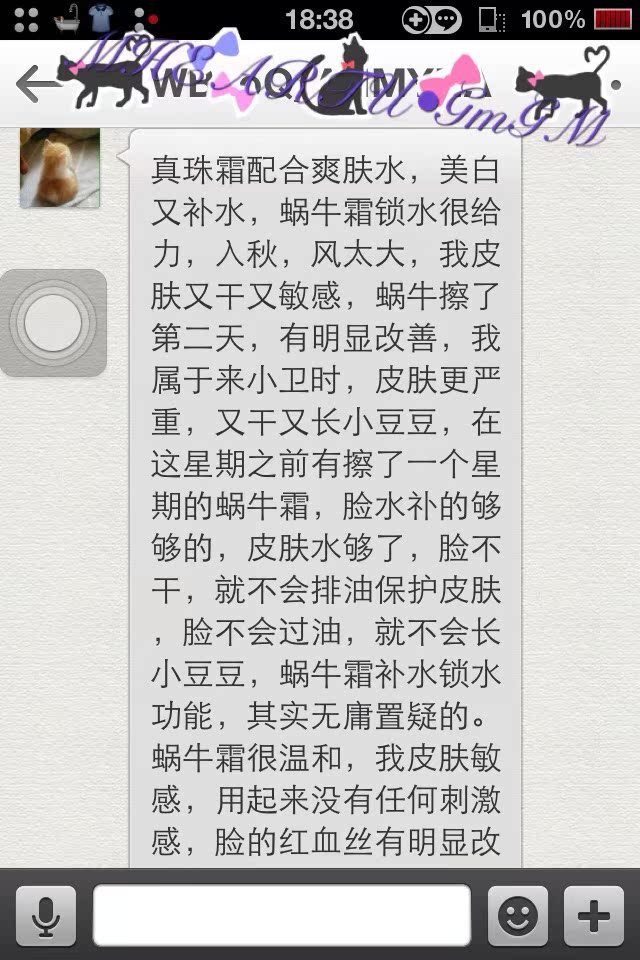Viewport: 640px width, 960px height.
Task: Tap the AssistiveTouch floating button
Action: click(x=53, y=322)
